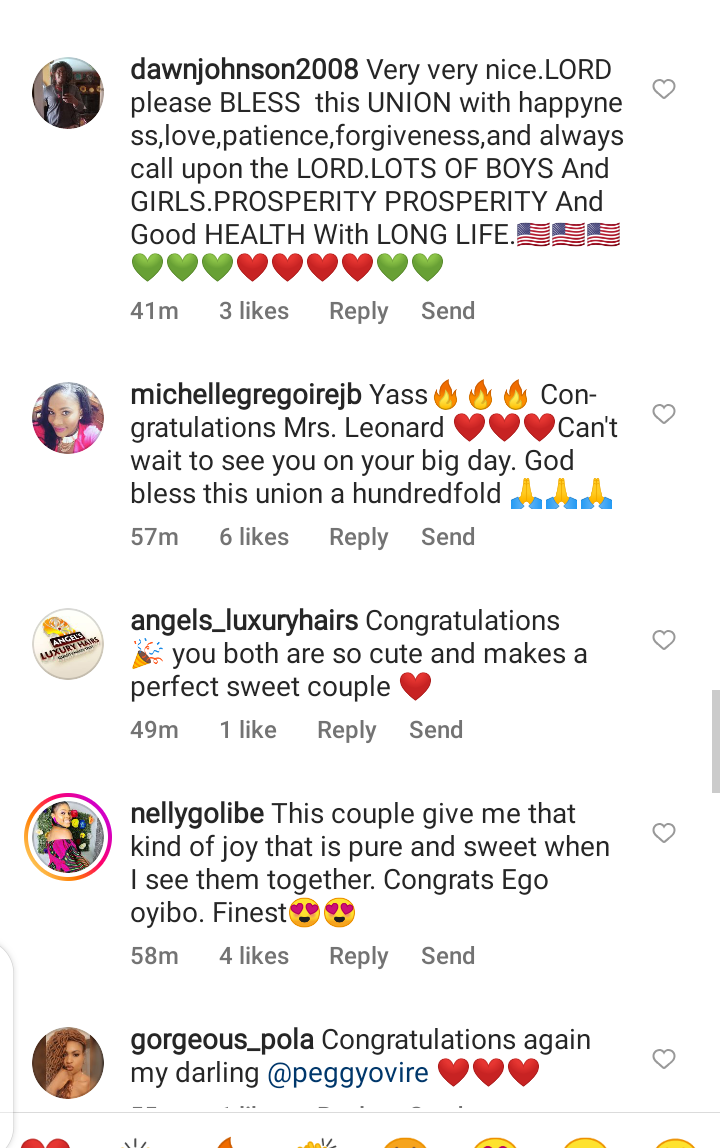This screenshot has width=720, height=1148.
Task: Like gorgeous_pola's comment
Action: (x=664, y=1059)
